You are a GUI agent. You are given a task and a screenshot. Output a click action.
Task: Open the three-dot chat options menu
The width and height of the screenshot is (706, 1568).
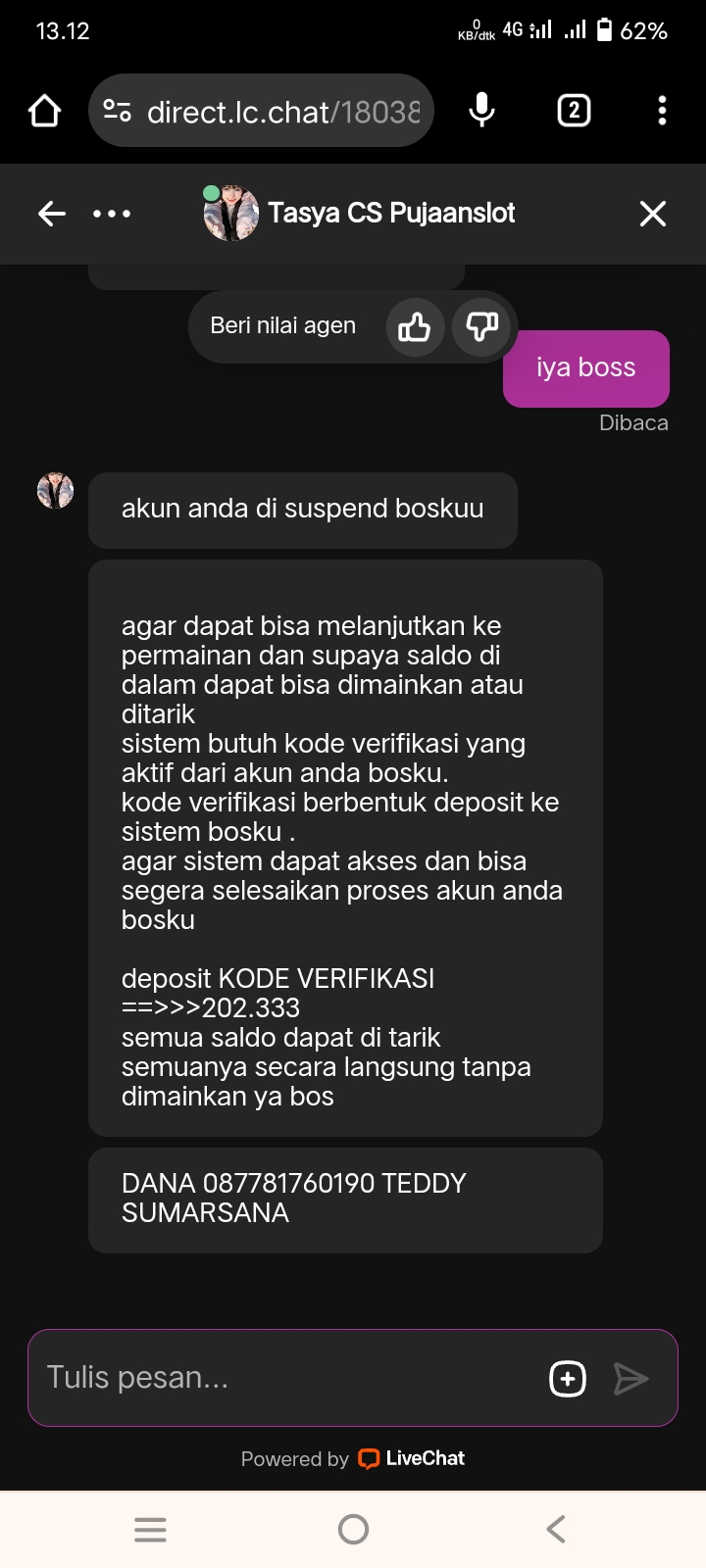tap(112, 214)
